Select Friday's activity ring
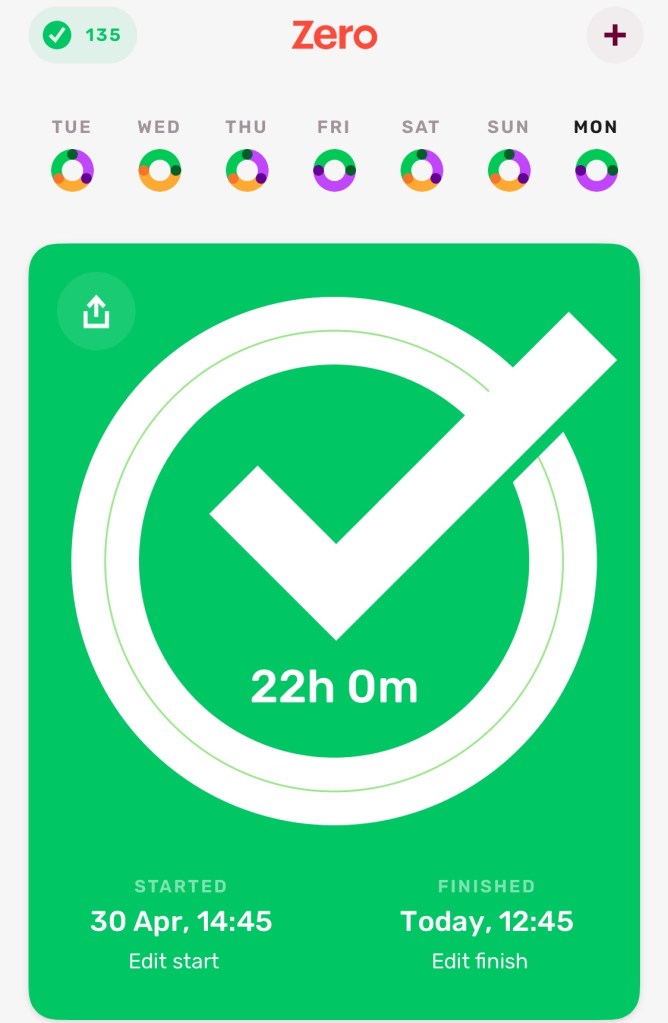668x1023 pixels. pos(334,170)
